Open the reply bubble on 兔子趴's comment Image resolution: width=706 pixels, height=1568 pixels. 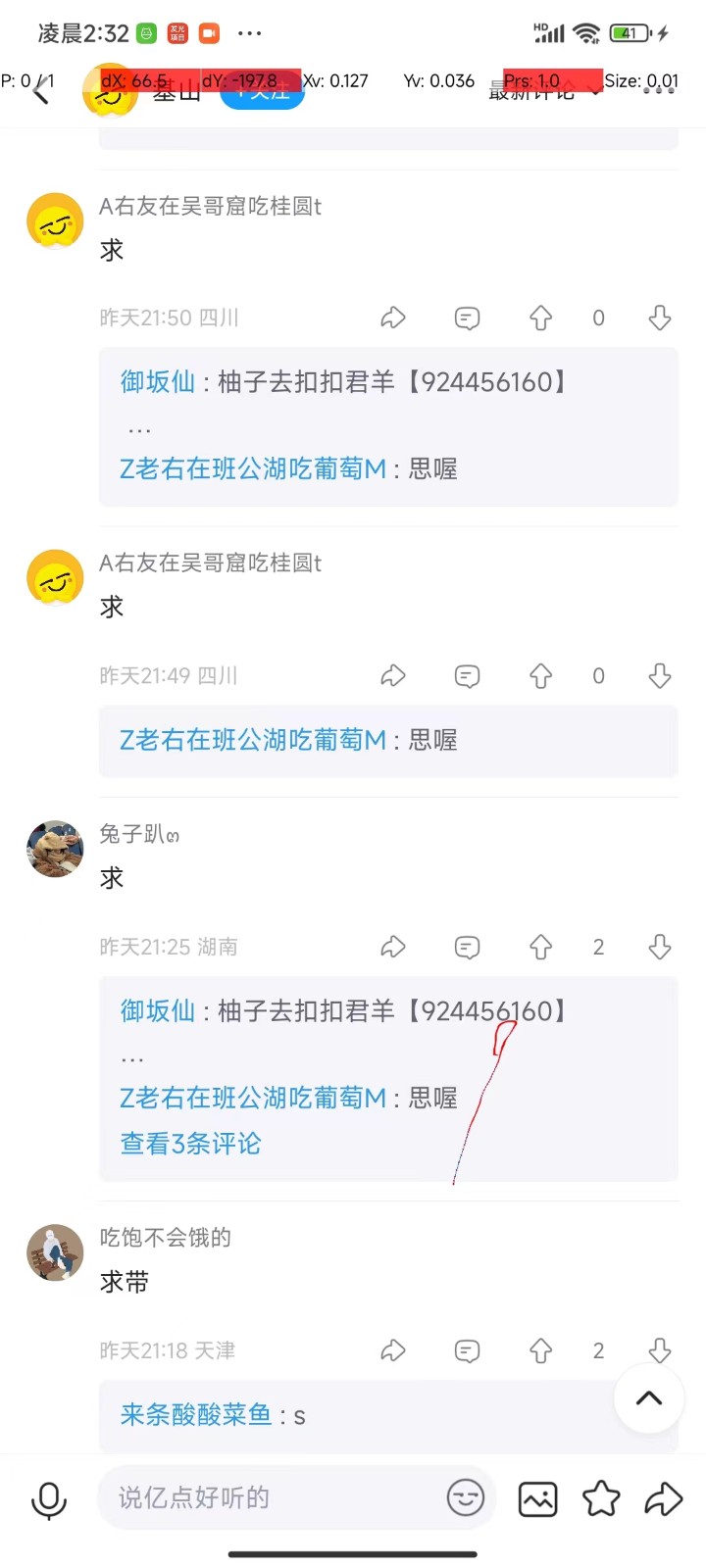coord(467,947)
